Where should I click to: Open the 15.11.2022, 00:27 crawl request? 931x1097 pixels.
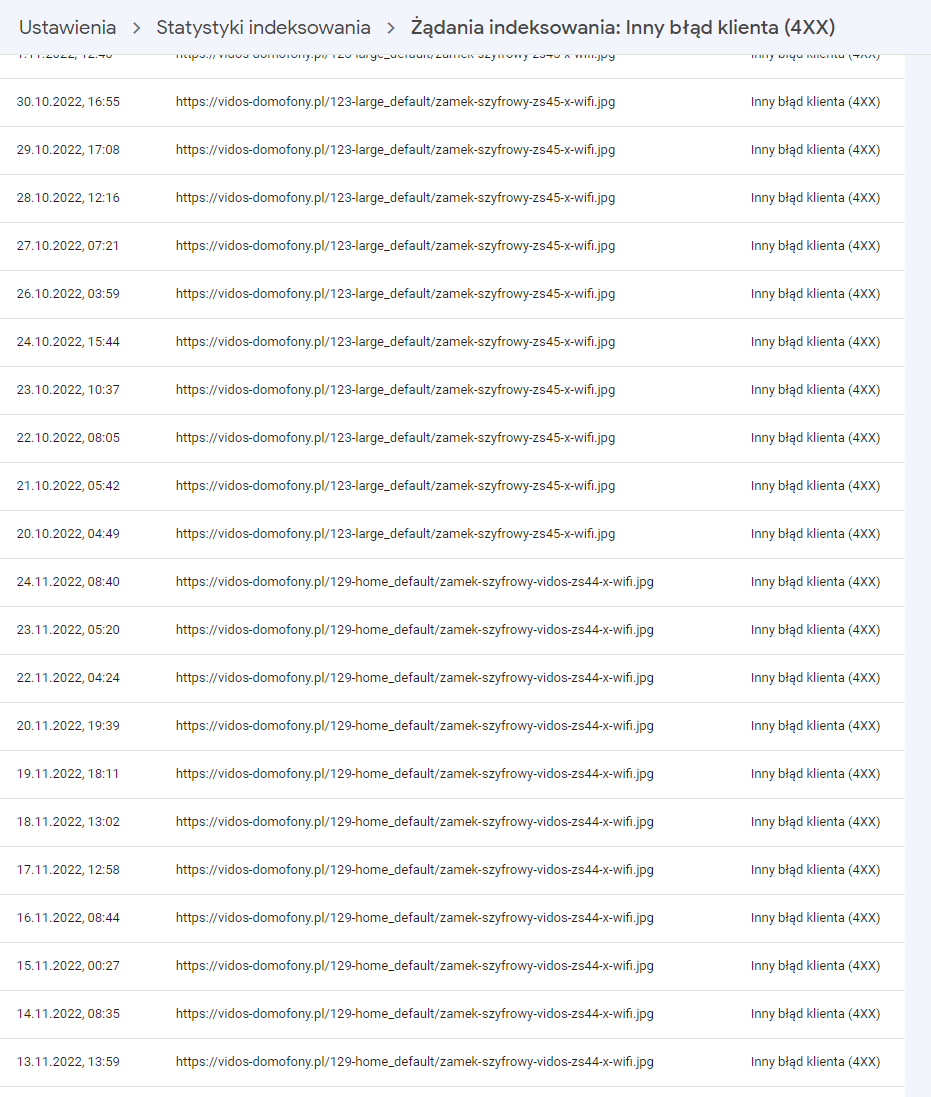(414, 966)
